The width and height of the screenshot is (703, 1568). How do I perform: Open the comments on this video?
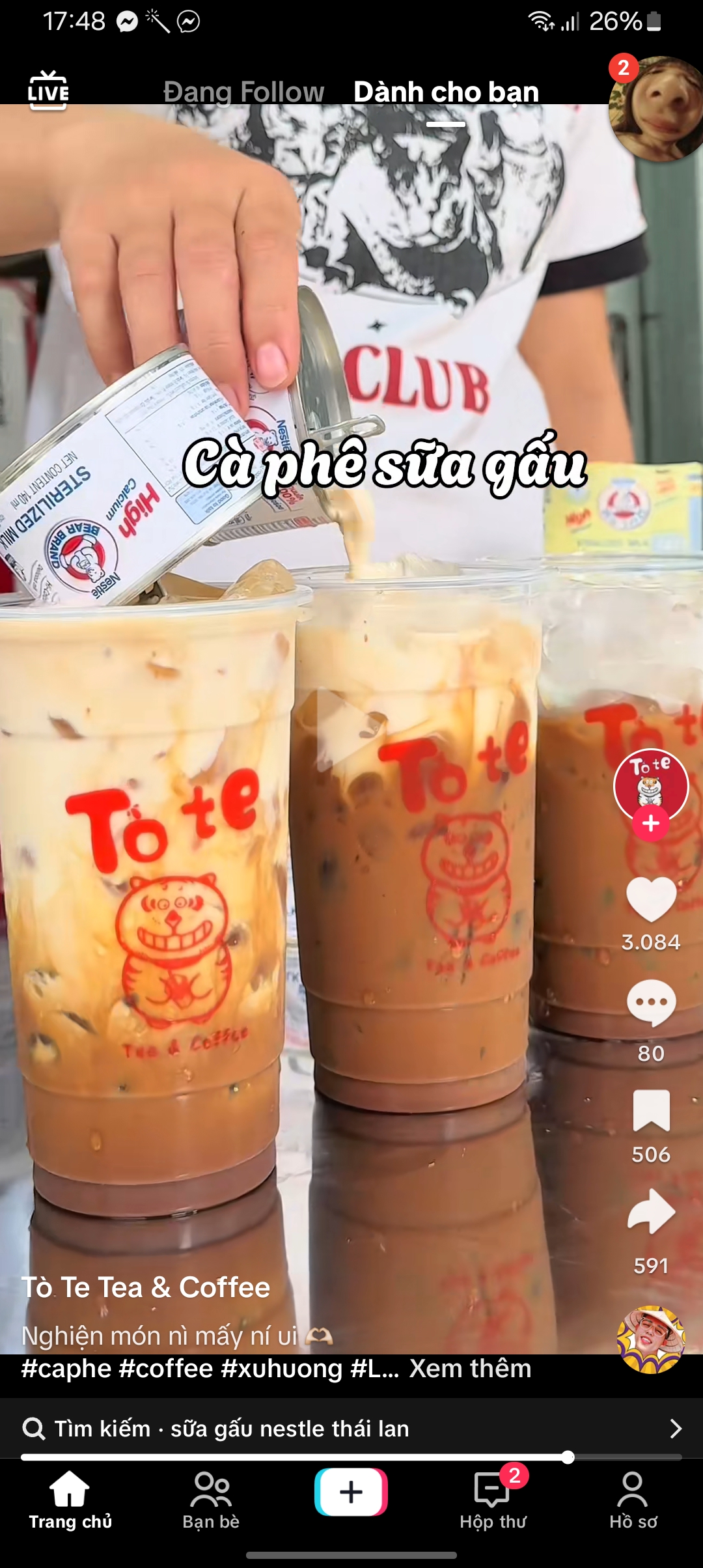651,1003
